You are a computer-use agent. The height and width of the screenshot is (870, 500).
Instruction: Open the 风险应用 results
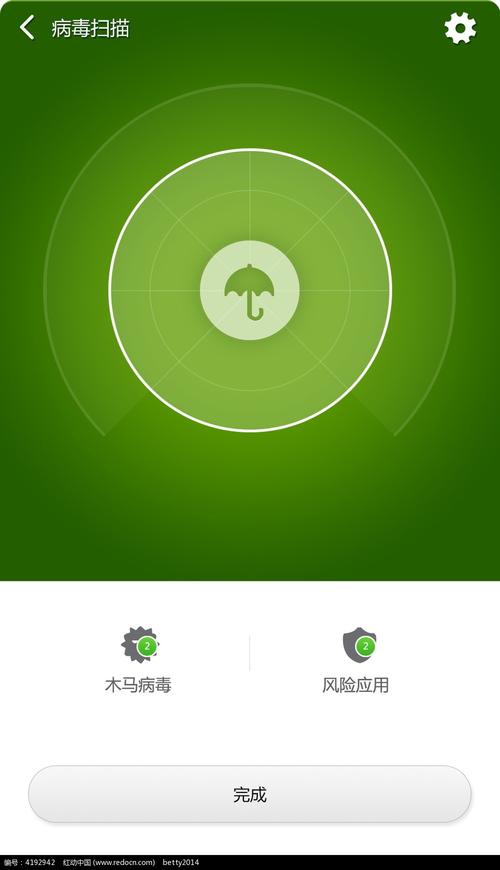[356, 660]
